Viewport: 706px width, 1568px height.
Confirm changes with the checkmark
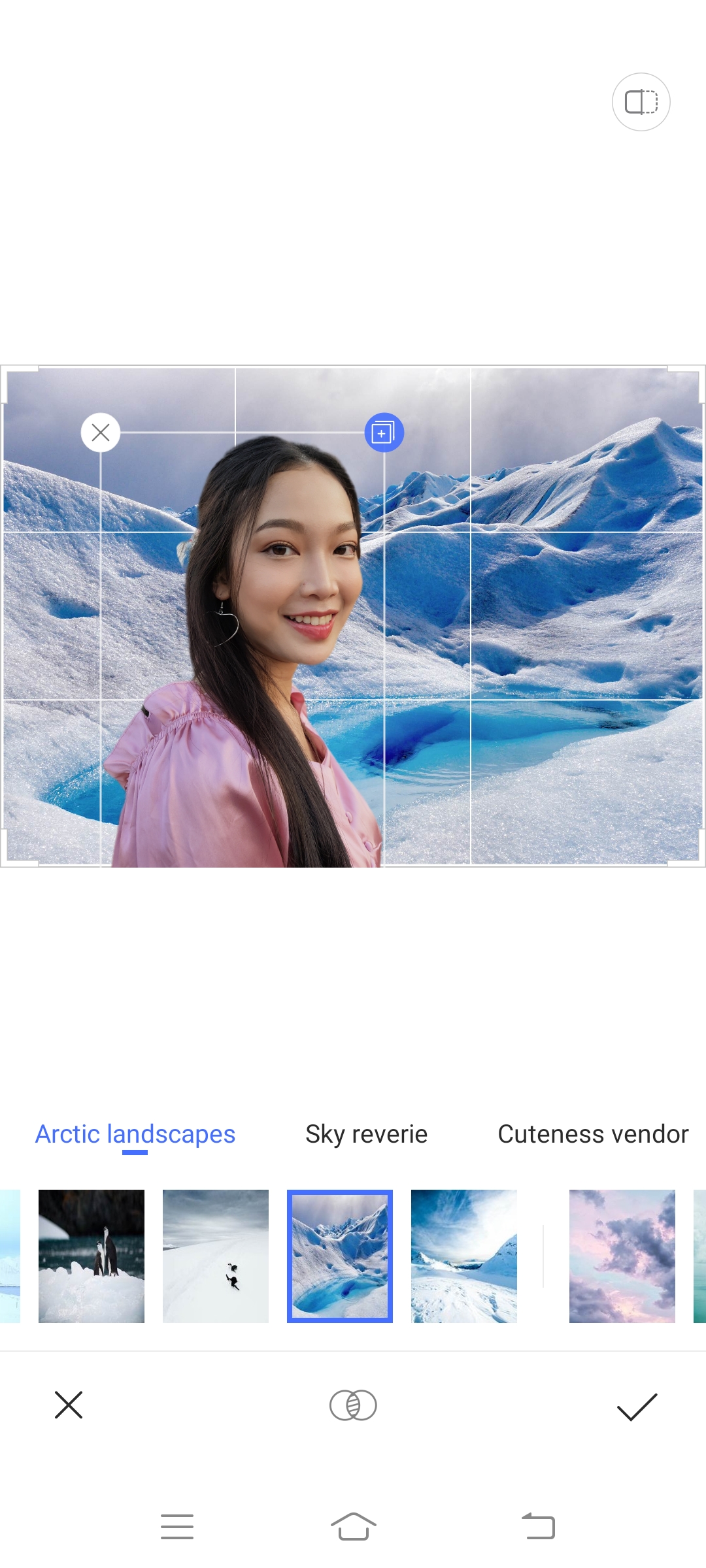(637, 1406)
